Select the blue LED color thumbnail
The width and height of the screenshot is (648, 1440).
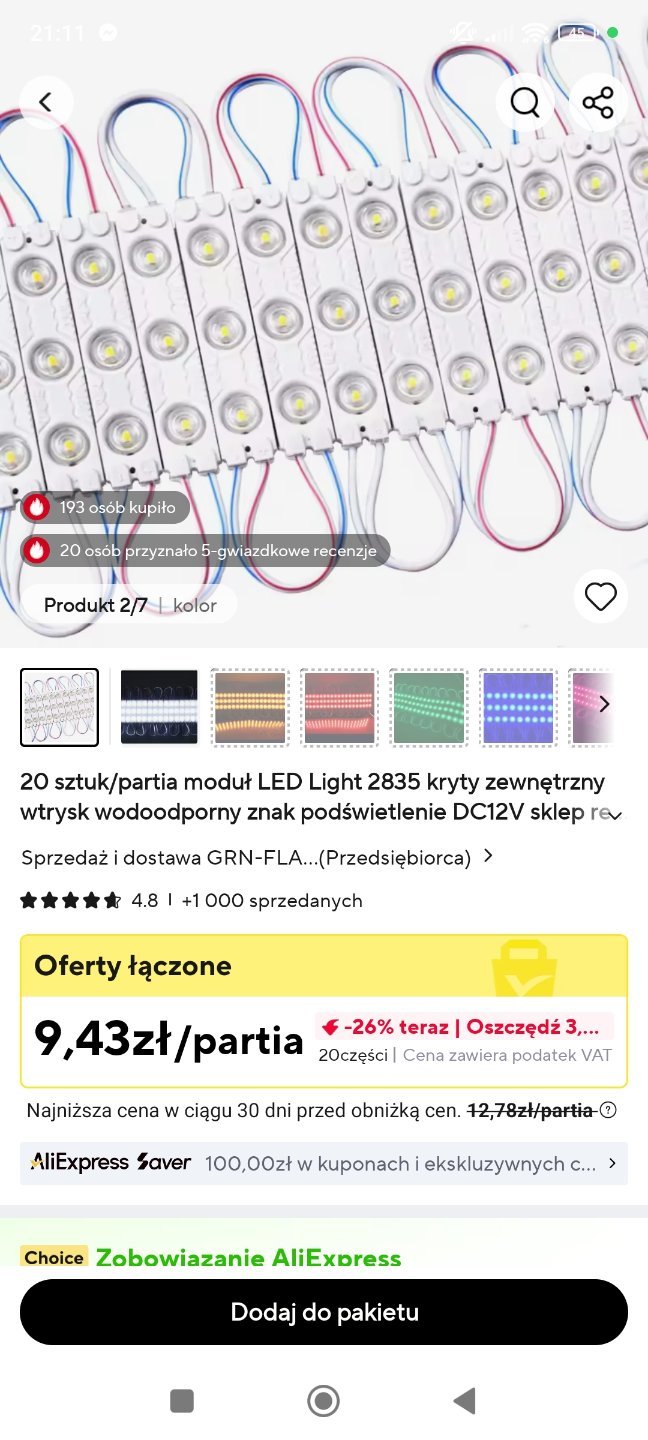[x=517, y=707]
